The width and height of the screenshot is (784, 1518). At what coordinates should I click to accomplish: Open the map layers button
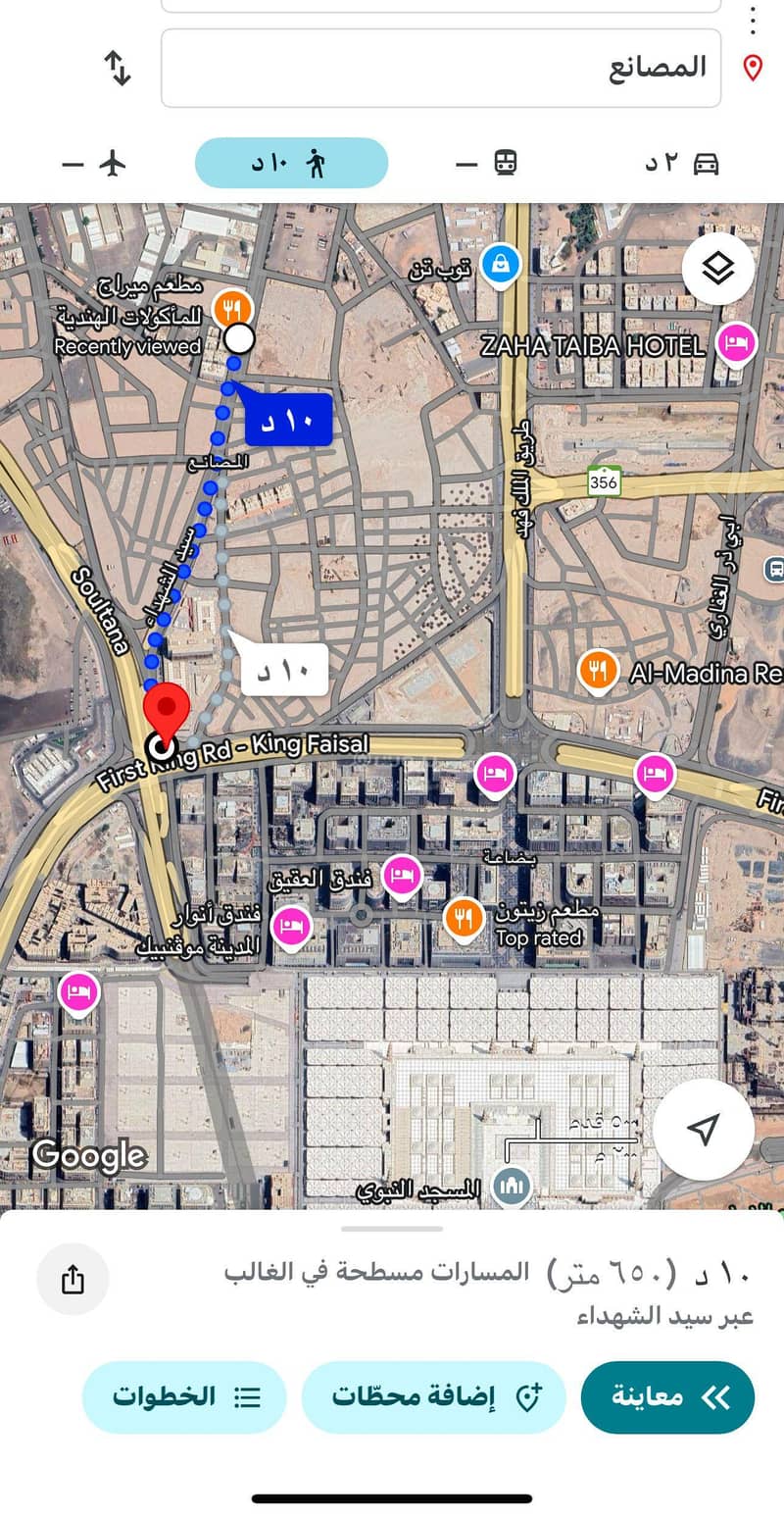tap(718, 268)
